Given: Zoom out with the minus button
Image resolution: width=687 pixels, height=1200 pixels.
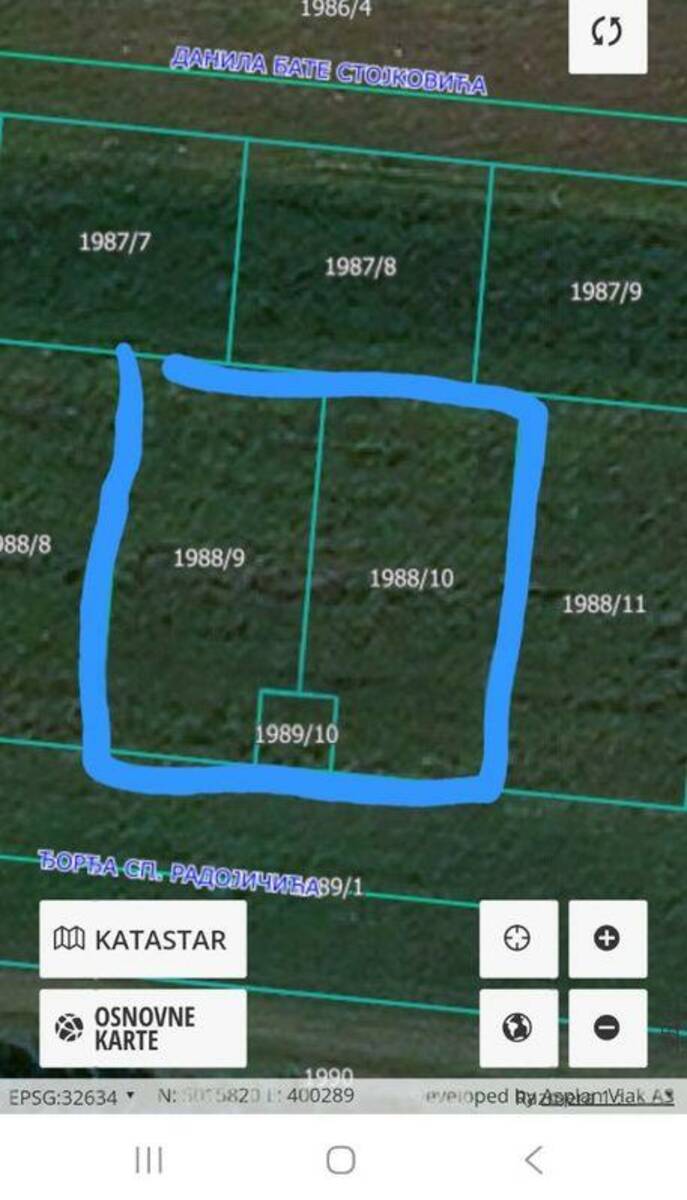Looking at the screenshot, I should 607,1028.
